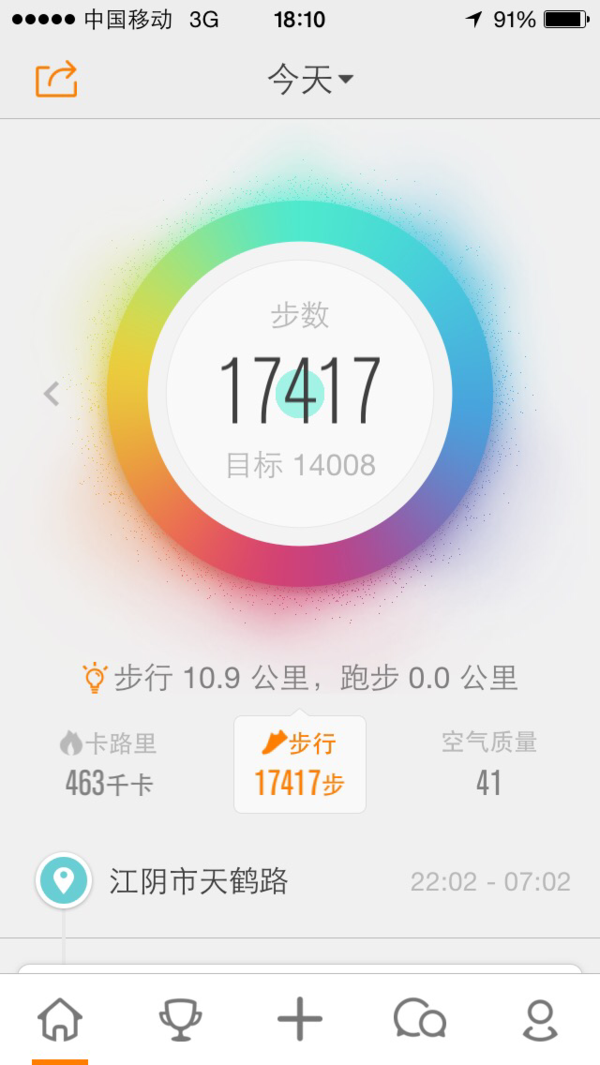Viewport: 600px width, 1065px height.
Task: Open the step count ring 17417
Action: tap(300, 393)
